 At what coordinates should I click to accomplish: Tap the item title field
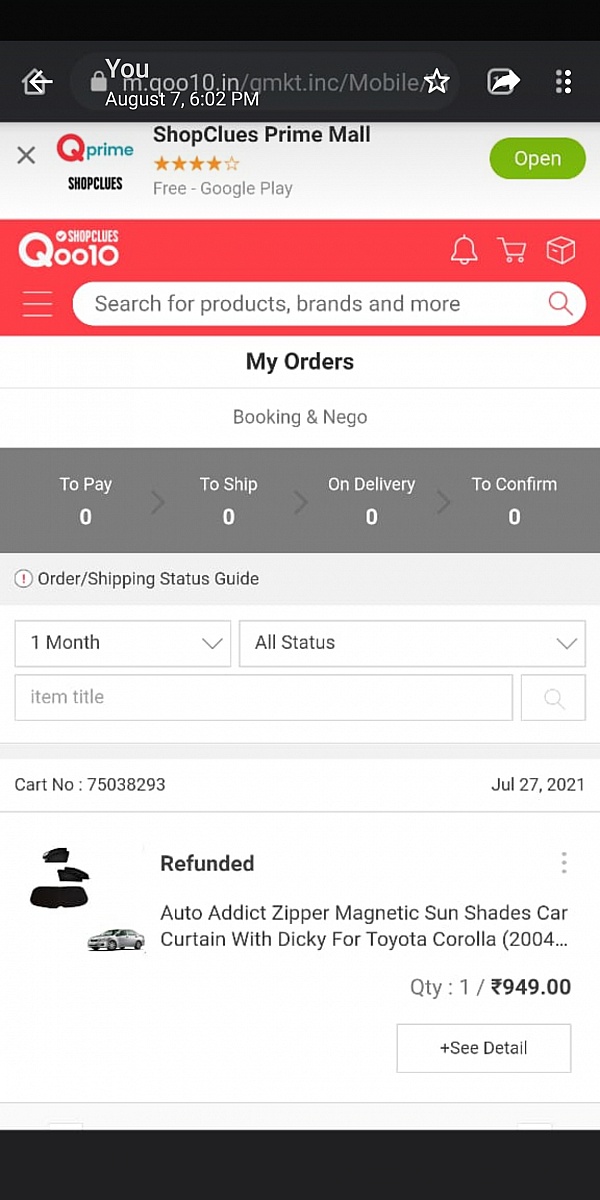[263, 697]
